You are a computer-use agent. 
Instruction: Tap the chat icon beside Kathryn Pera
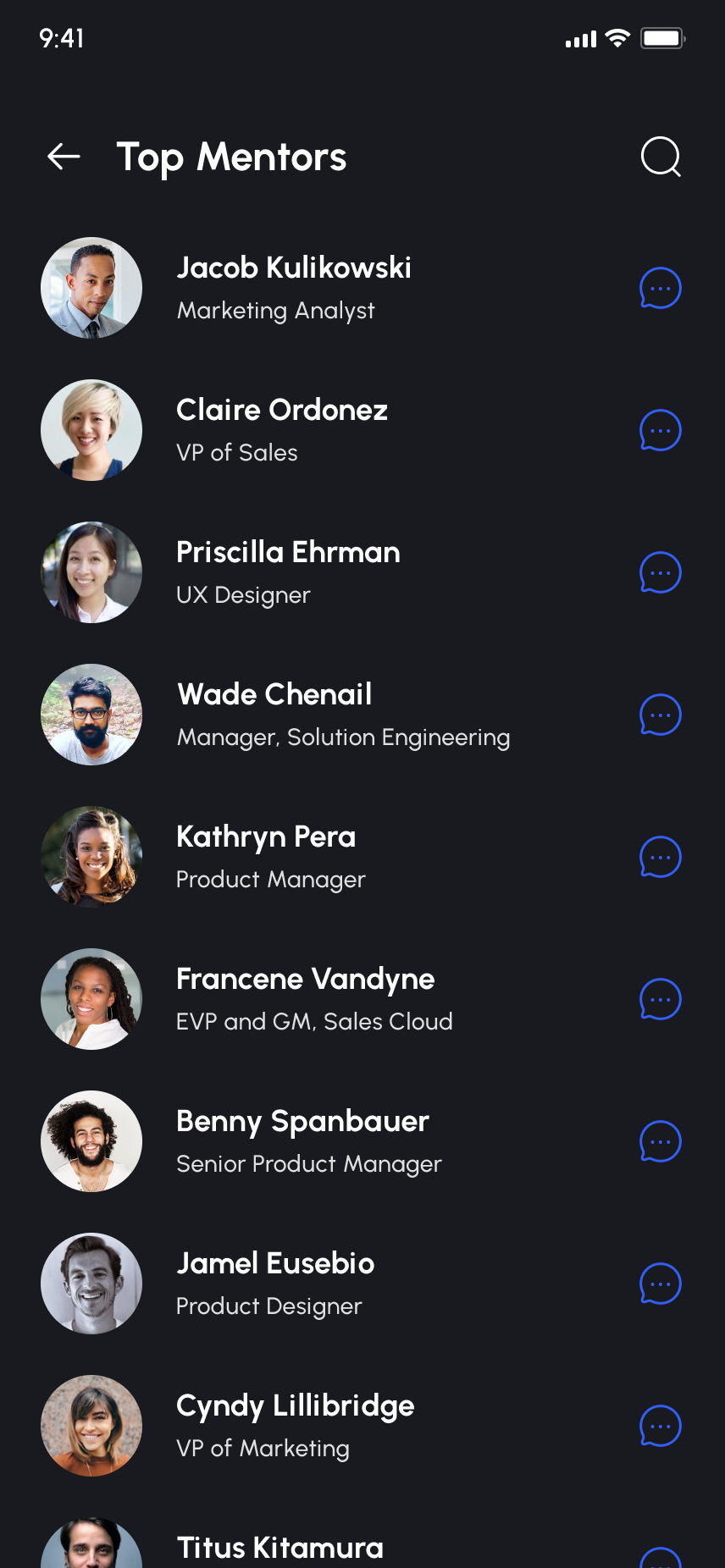tap(661, 858)
